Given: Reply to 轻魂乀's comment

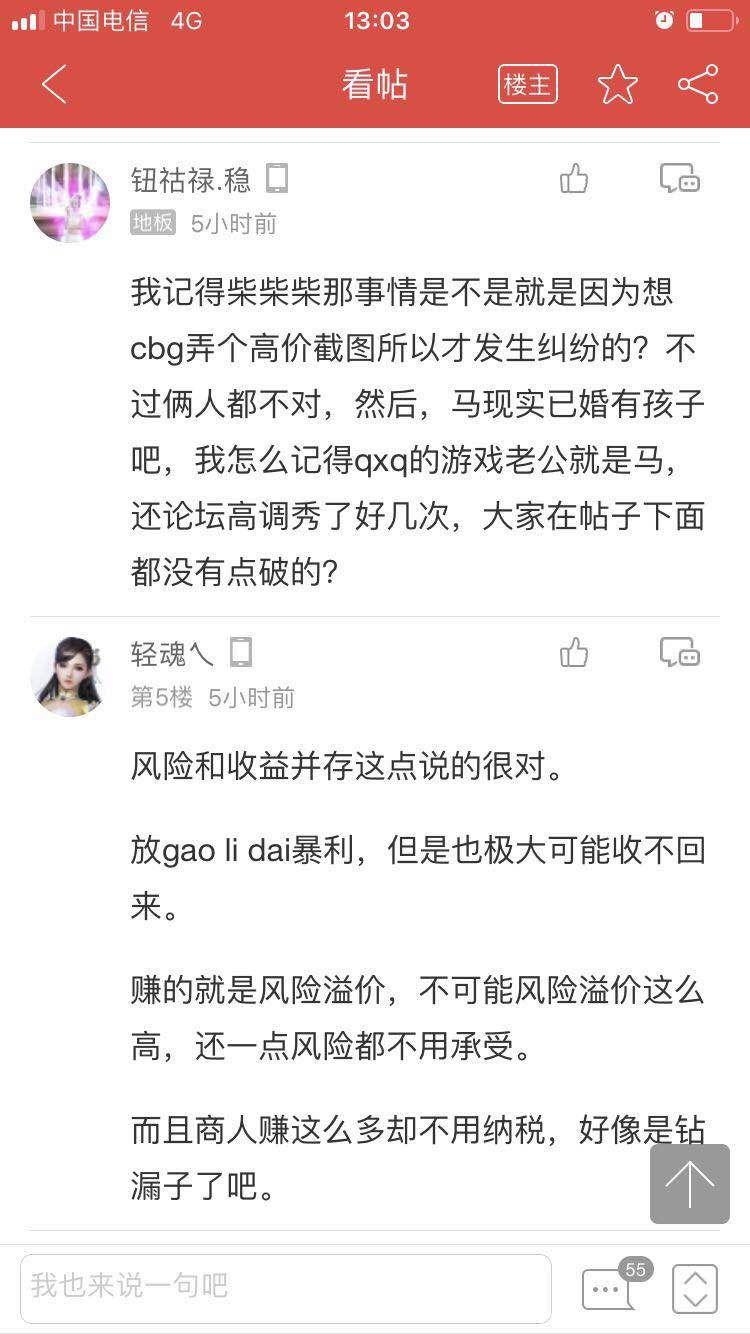Looking at the screenshot, I should (x=679, y=653).
